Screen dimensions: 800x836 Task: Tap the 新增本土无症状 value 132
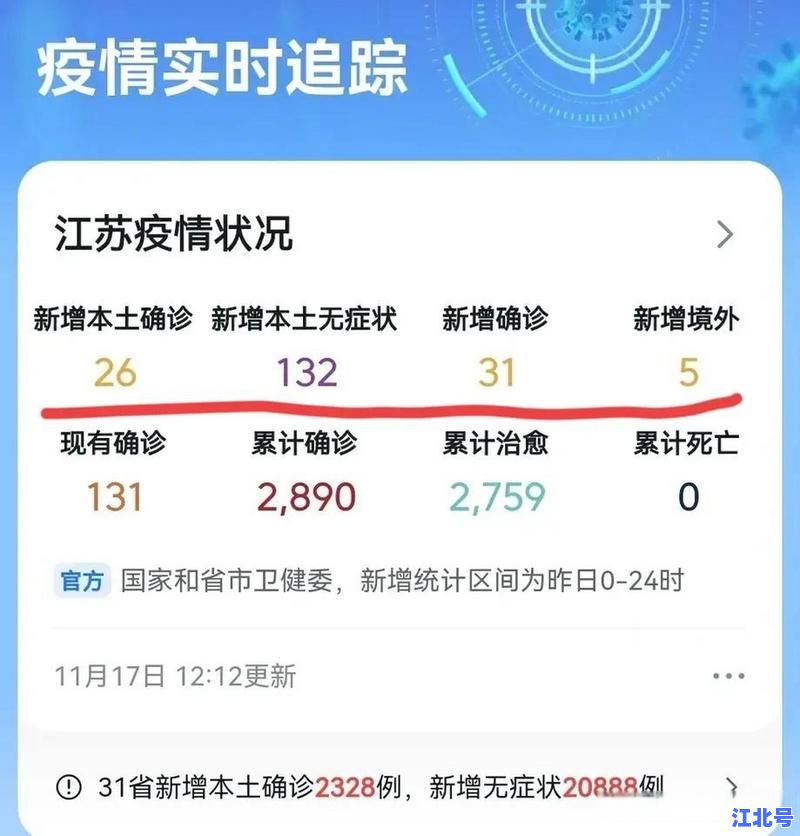[x=307, y=372]
